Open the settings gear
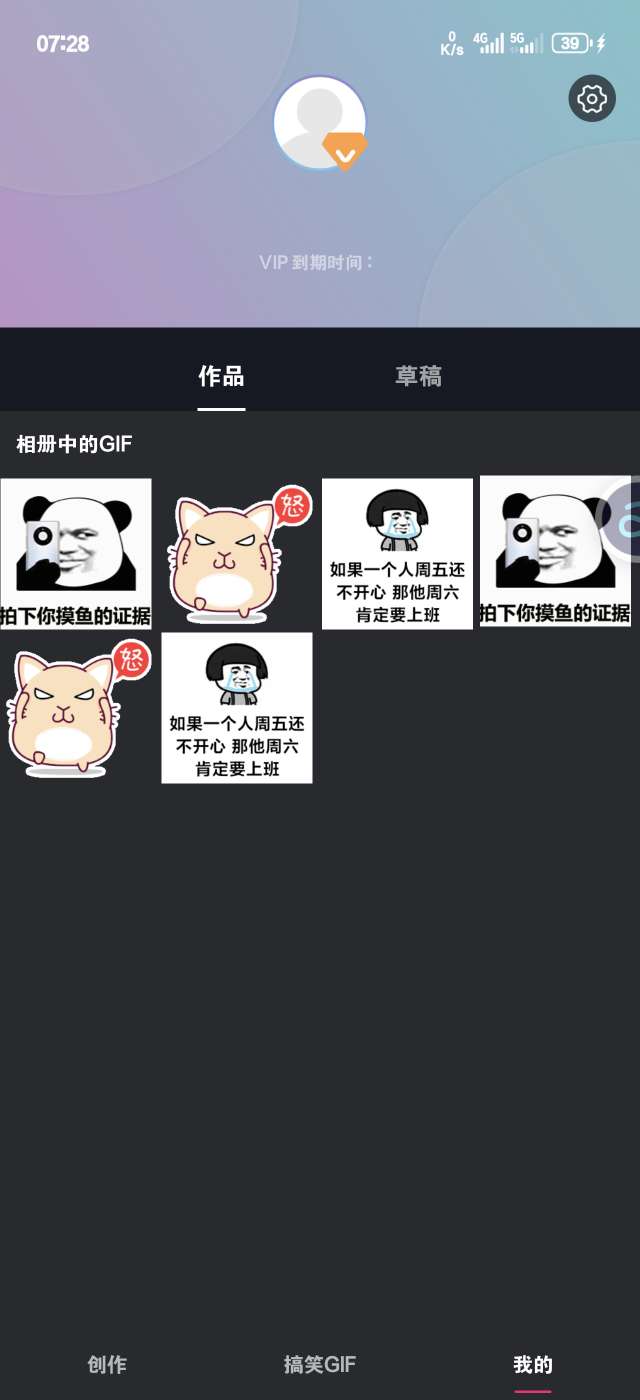 point(592,99)
